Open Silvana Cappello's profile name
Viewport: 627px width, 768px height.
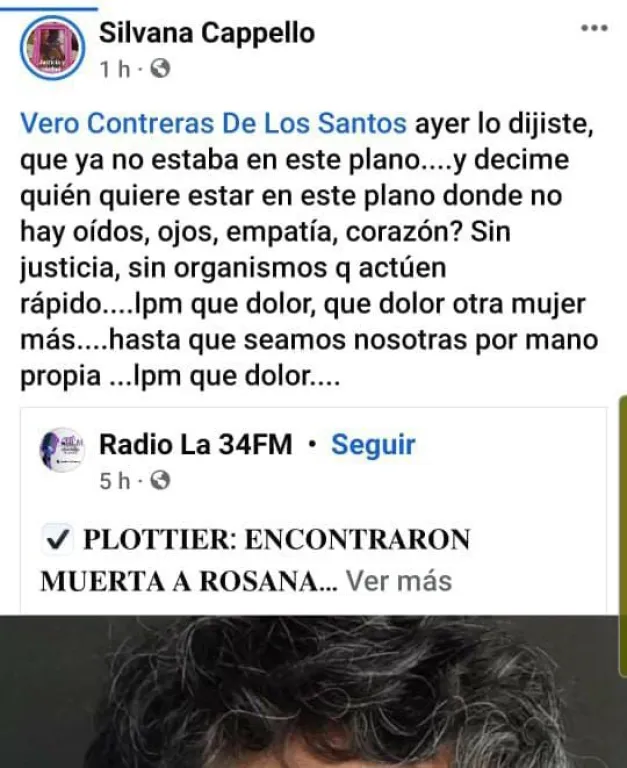(207, 33)
